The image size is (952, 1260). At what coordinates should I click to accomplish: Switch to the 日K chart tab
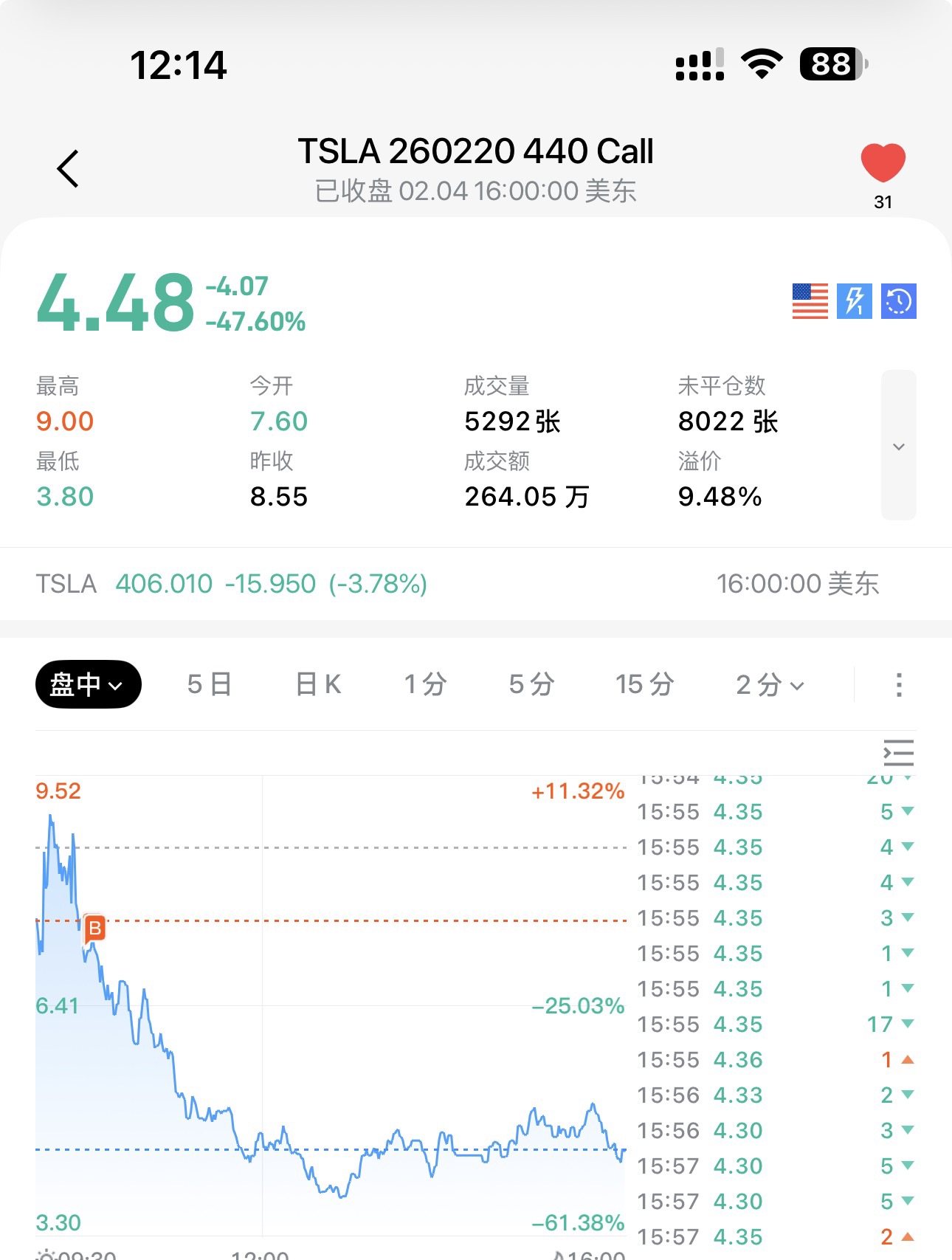[318, 684]
